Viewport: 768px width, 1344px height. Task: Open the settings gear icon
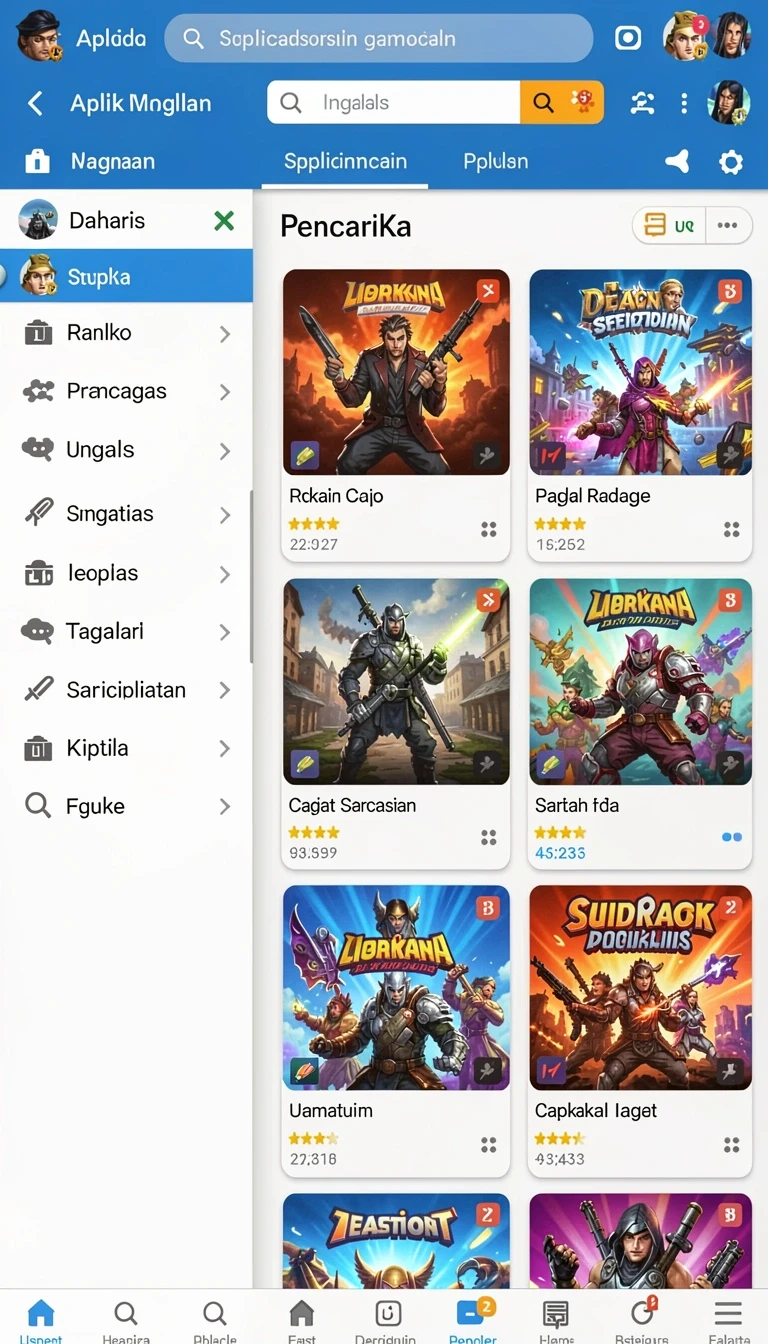(731, 162)
